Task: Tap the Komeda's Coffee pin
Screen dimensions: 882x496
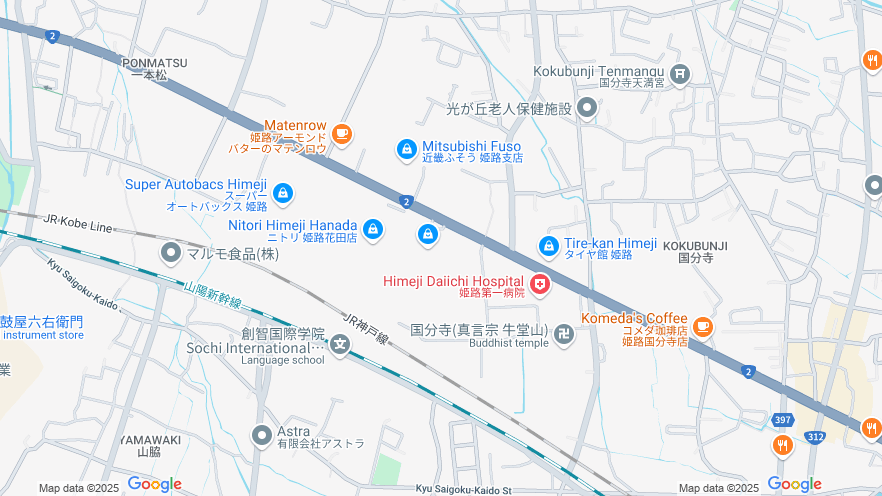Action: tap(702, 326)
